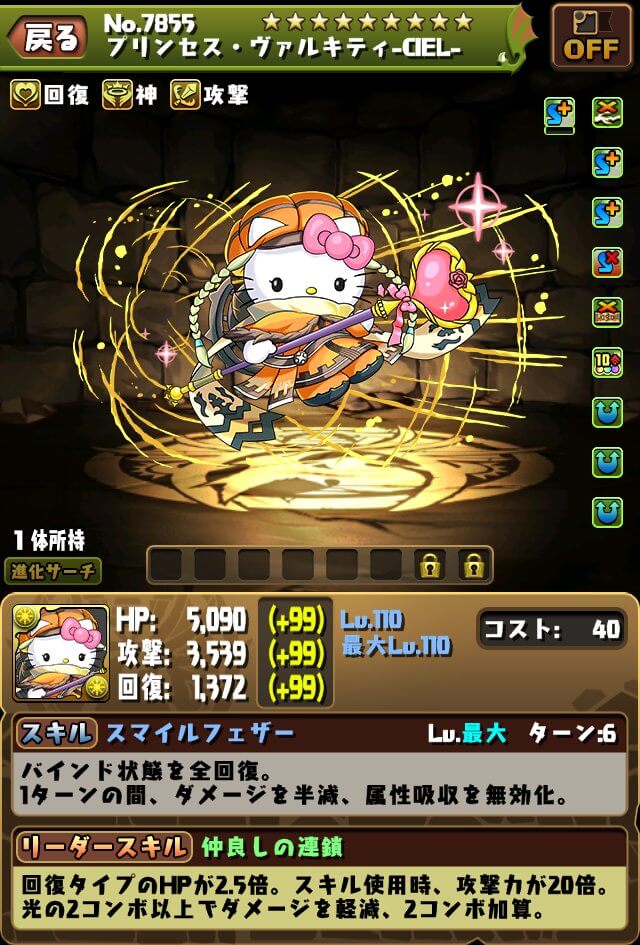Toggle the OFF switch at top right

[x=591, y=37]
